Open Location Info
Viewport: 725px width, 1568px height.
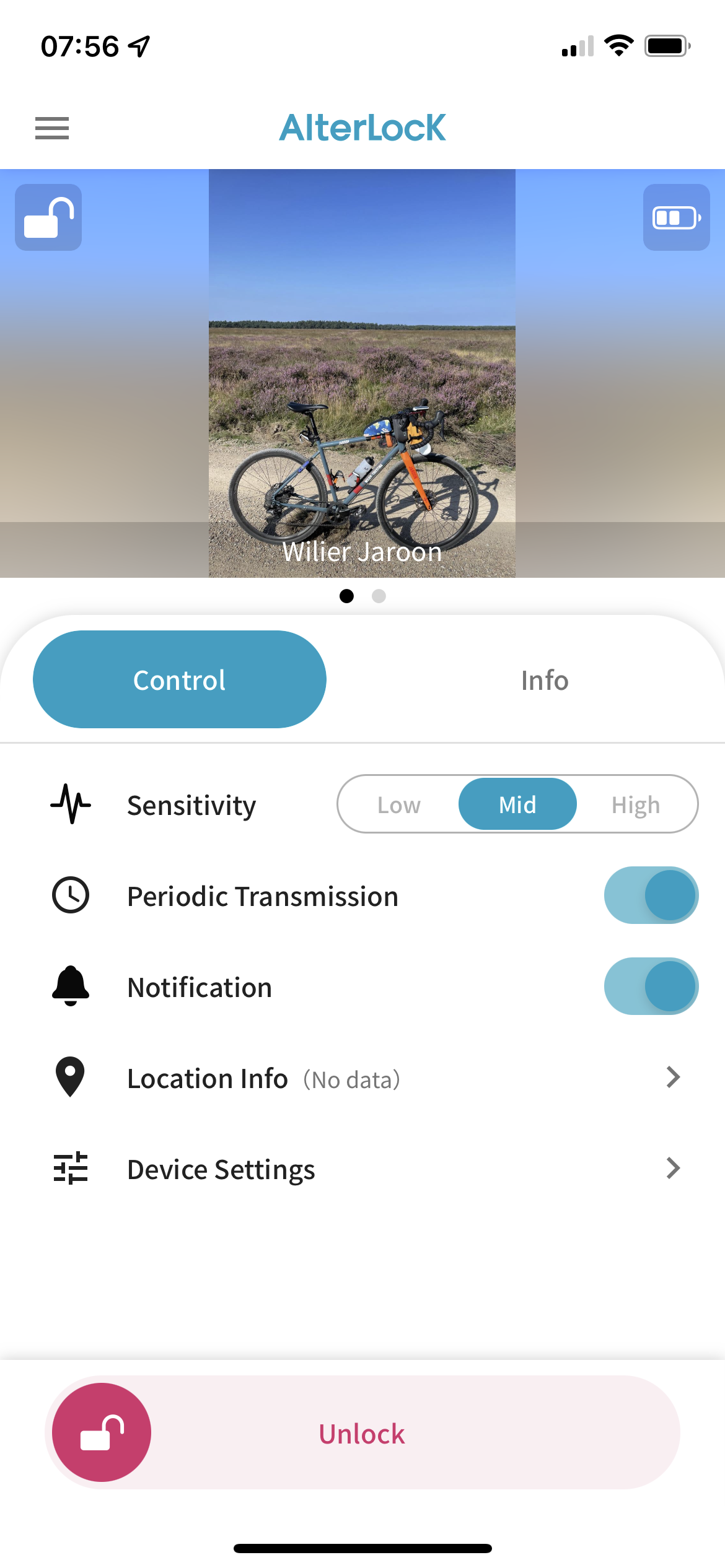(362, 1078)
